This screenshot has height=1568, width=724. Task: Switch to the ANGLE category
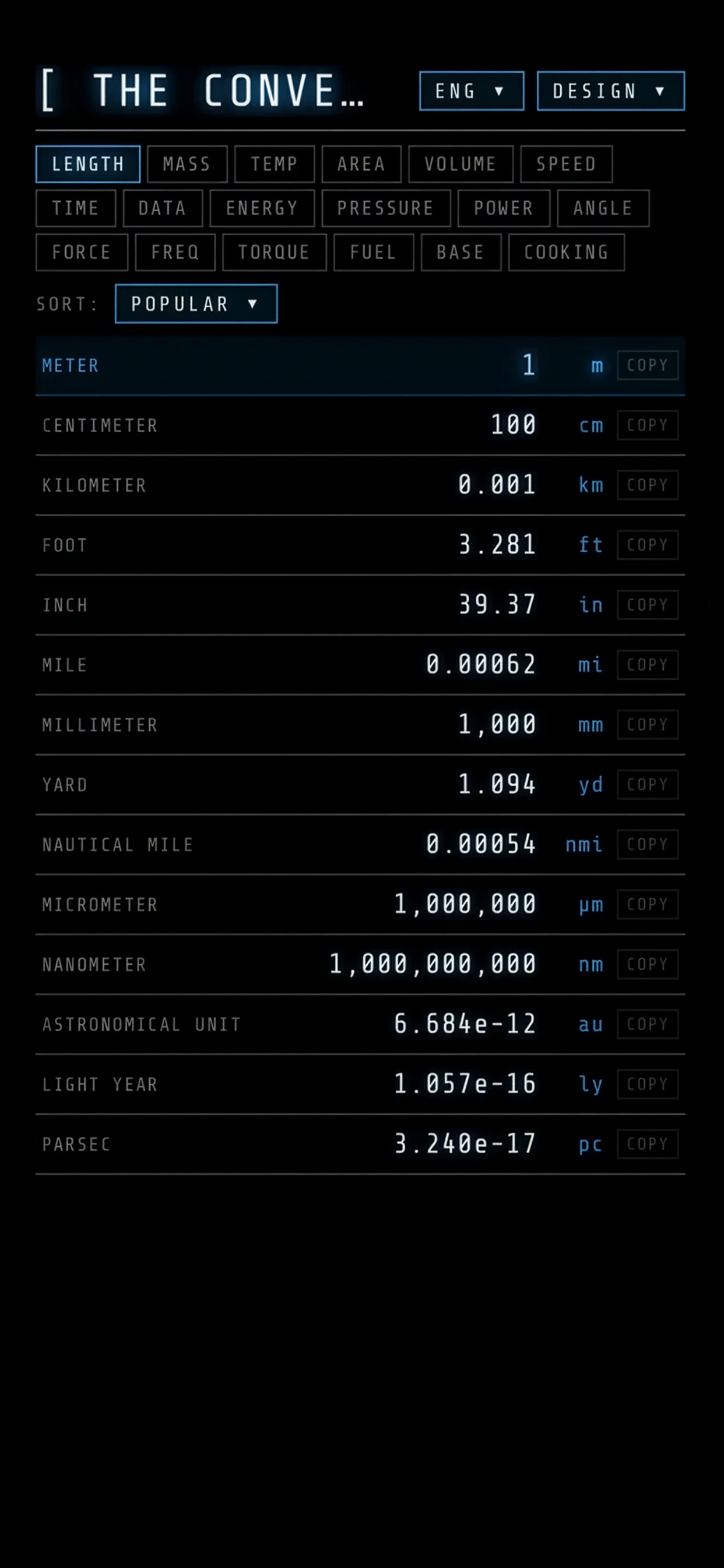(603, 208)
